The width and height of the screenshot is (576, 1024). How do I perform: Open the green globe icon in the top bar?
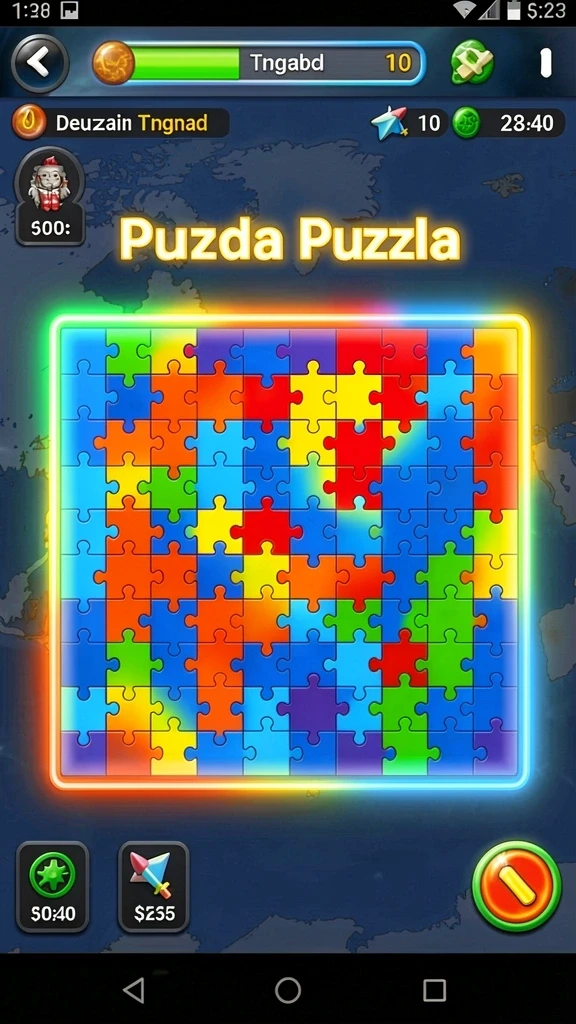472,62
